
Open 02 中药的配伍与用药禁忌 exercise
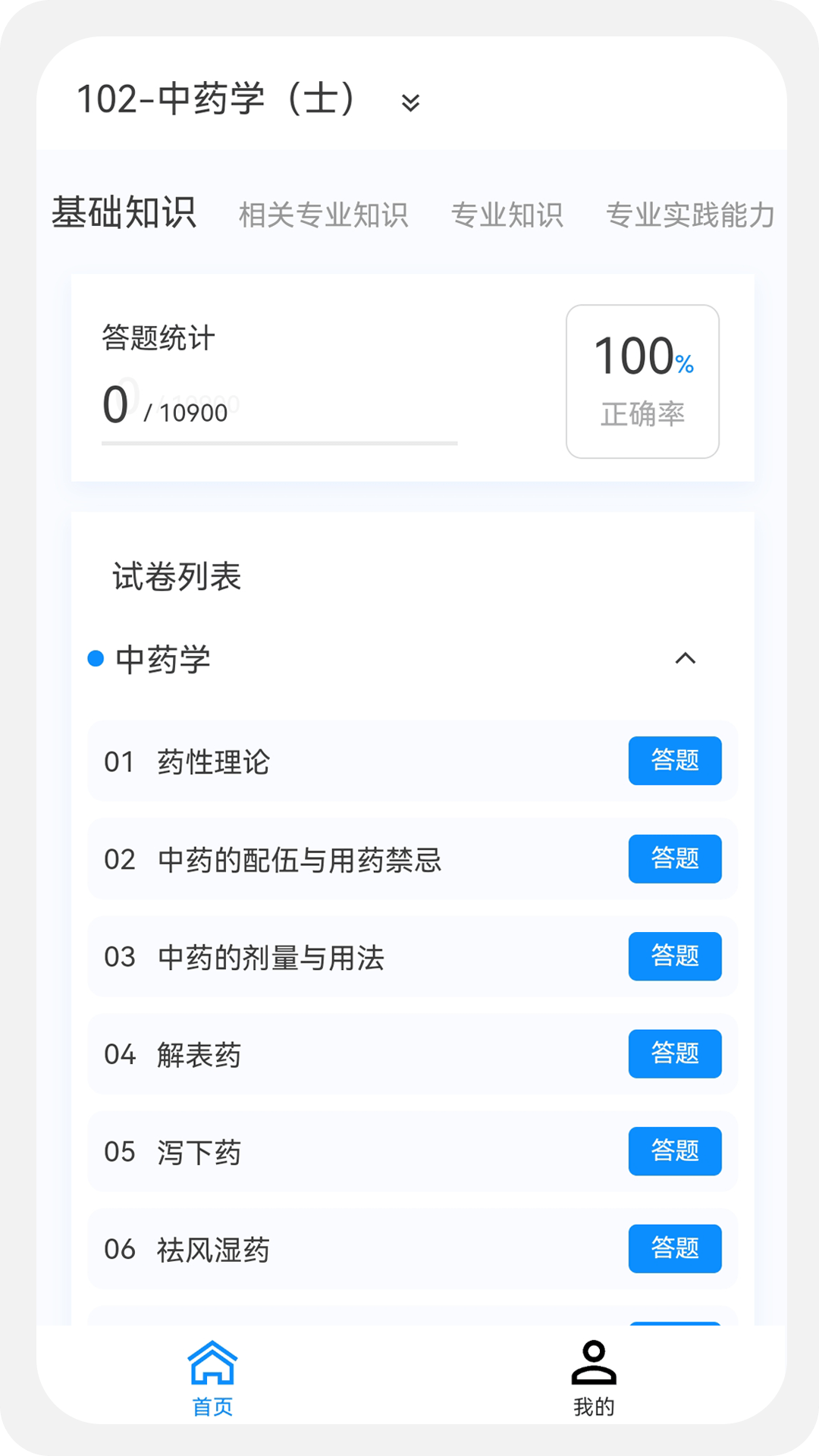tap(674, 859)
